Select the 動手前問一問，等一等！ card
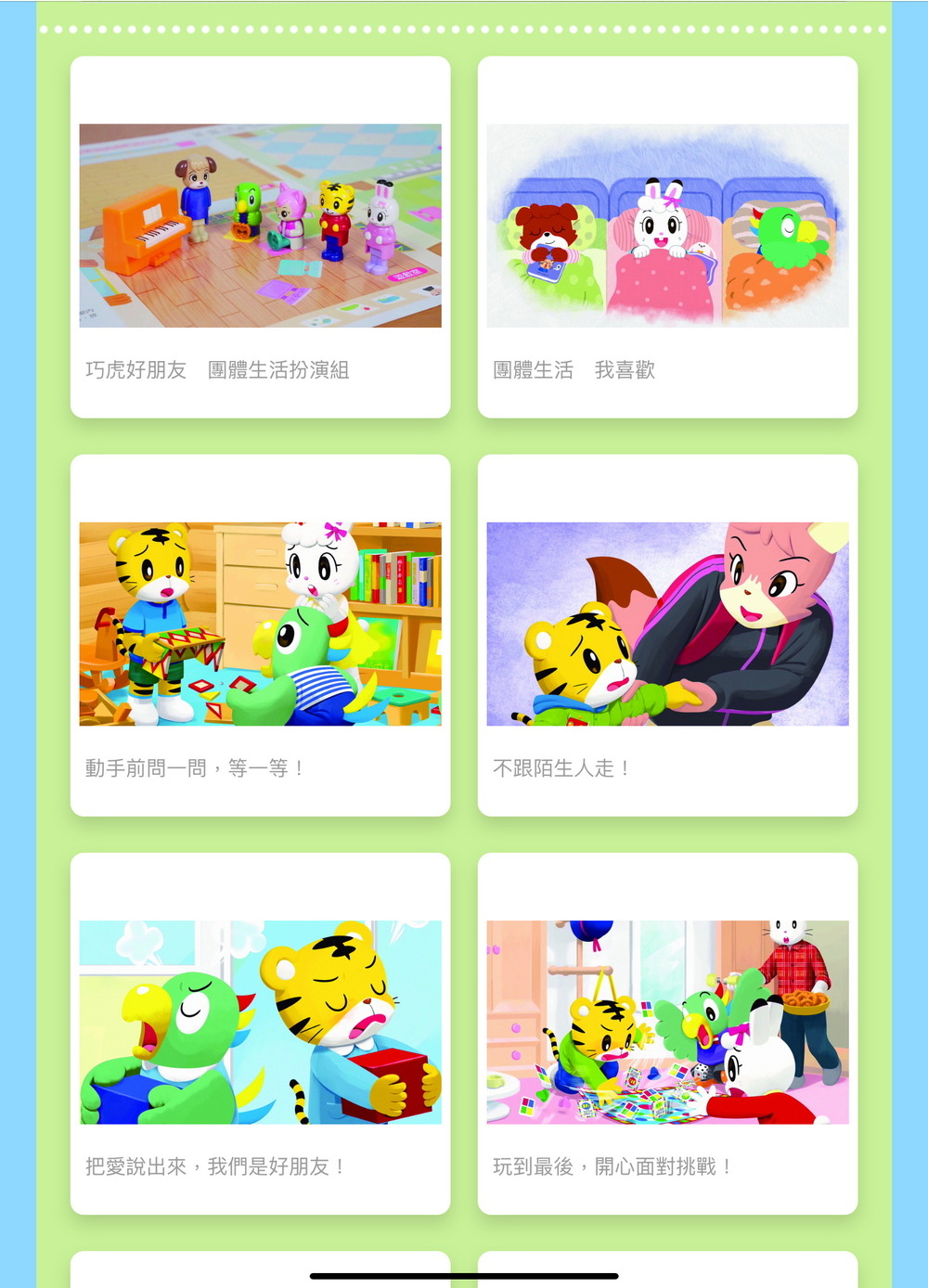Screen dimensions: 928x1288 pos(260,636)
